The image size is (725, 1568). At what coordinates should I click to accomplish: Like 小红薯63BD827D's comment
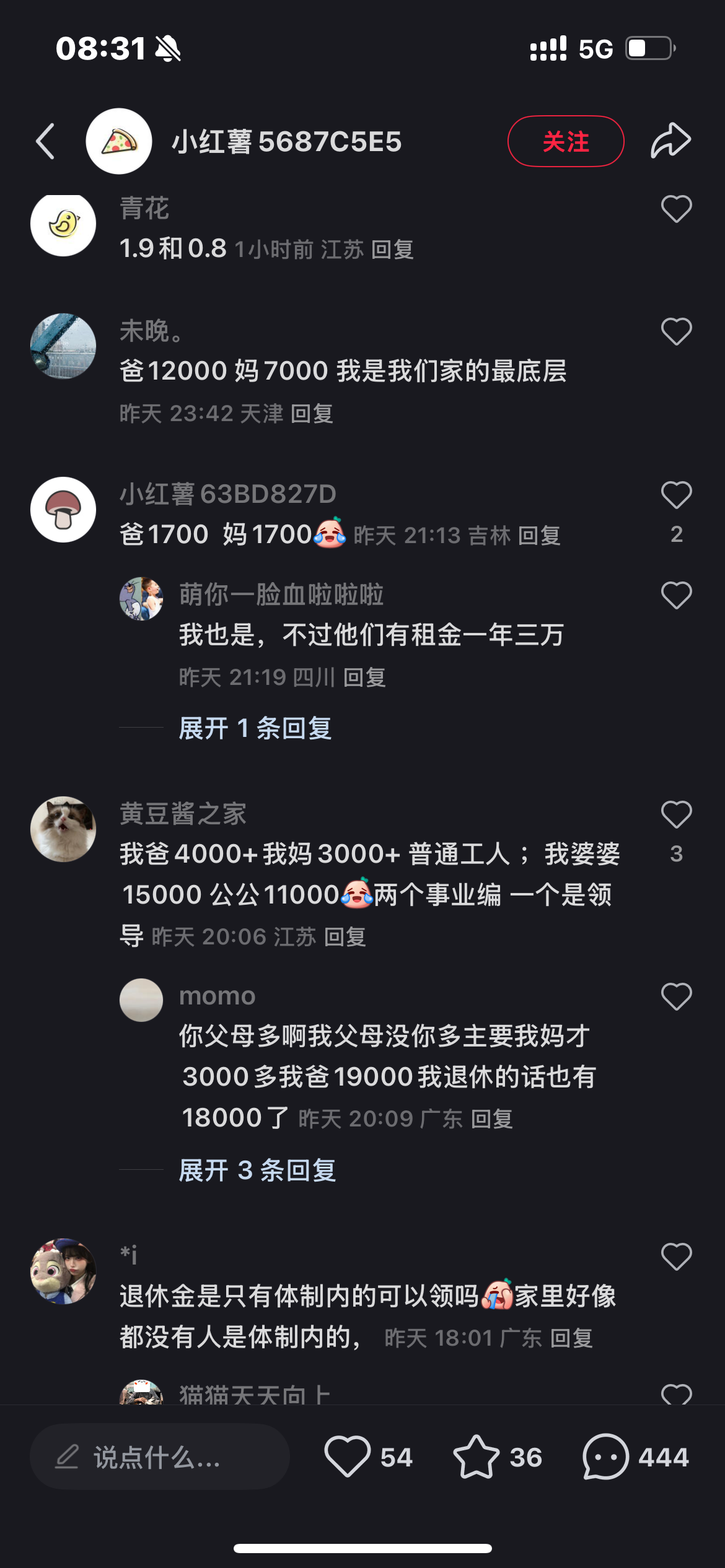[676, 495]
